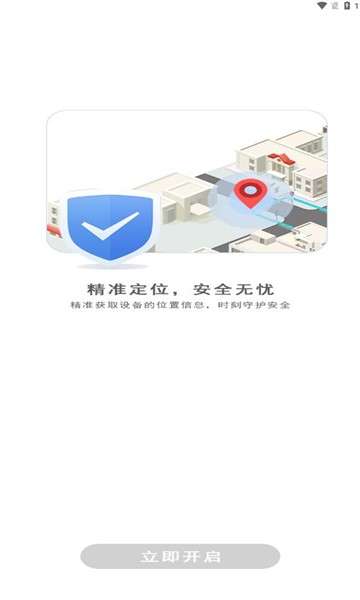Tap the 立即开启 button
Screen dimensions: 360x600
click(x=180, y=556)
